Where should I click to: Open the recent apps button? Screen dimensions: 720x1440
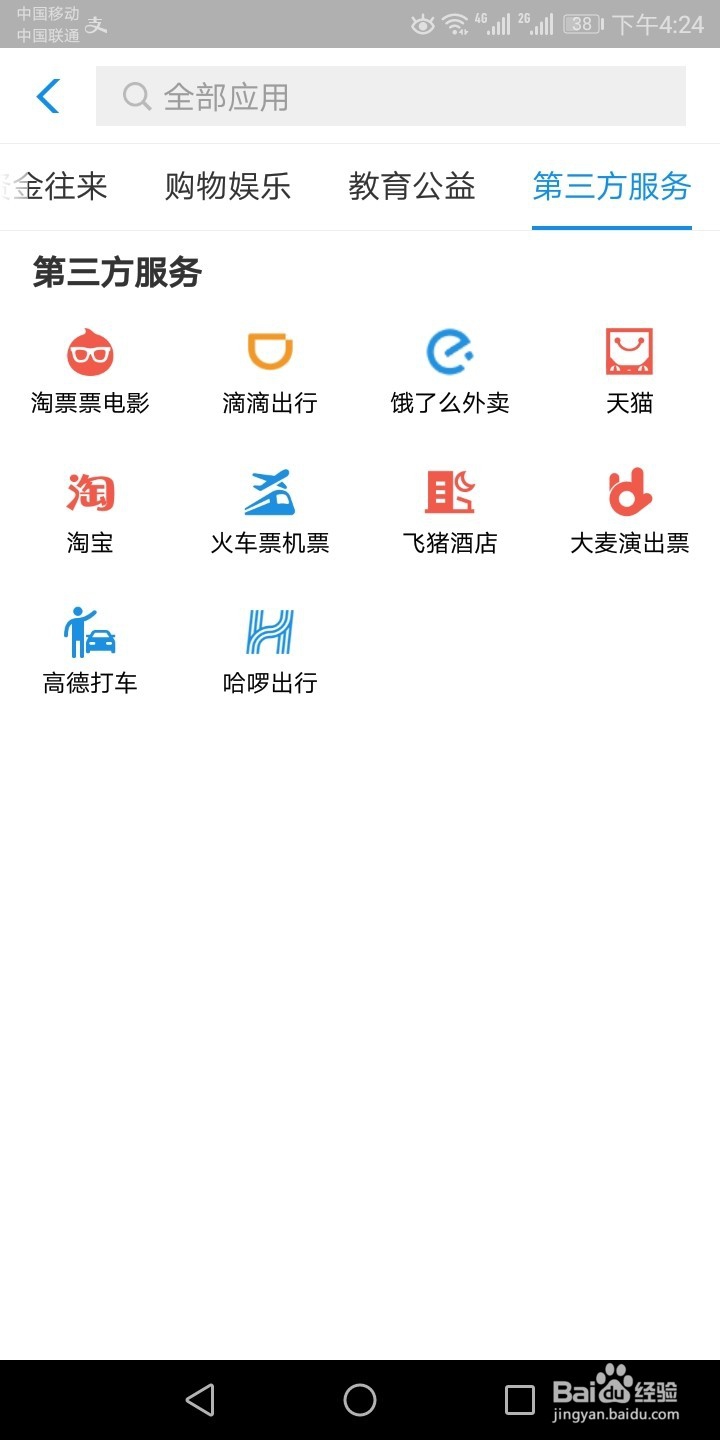[520, 1400]
